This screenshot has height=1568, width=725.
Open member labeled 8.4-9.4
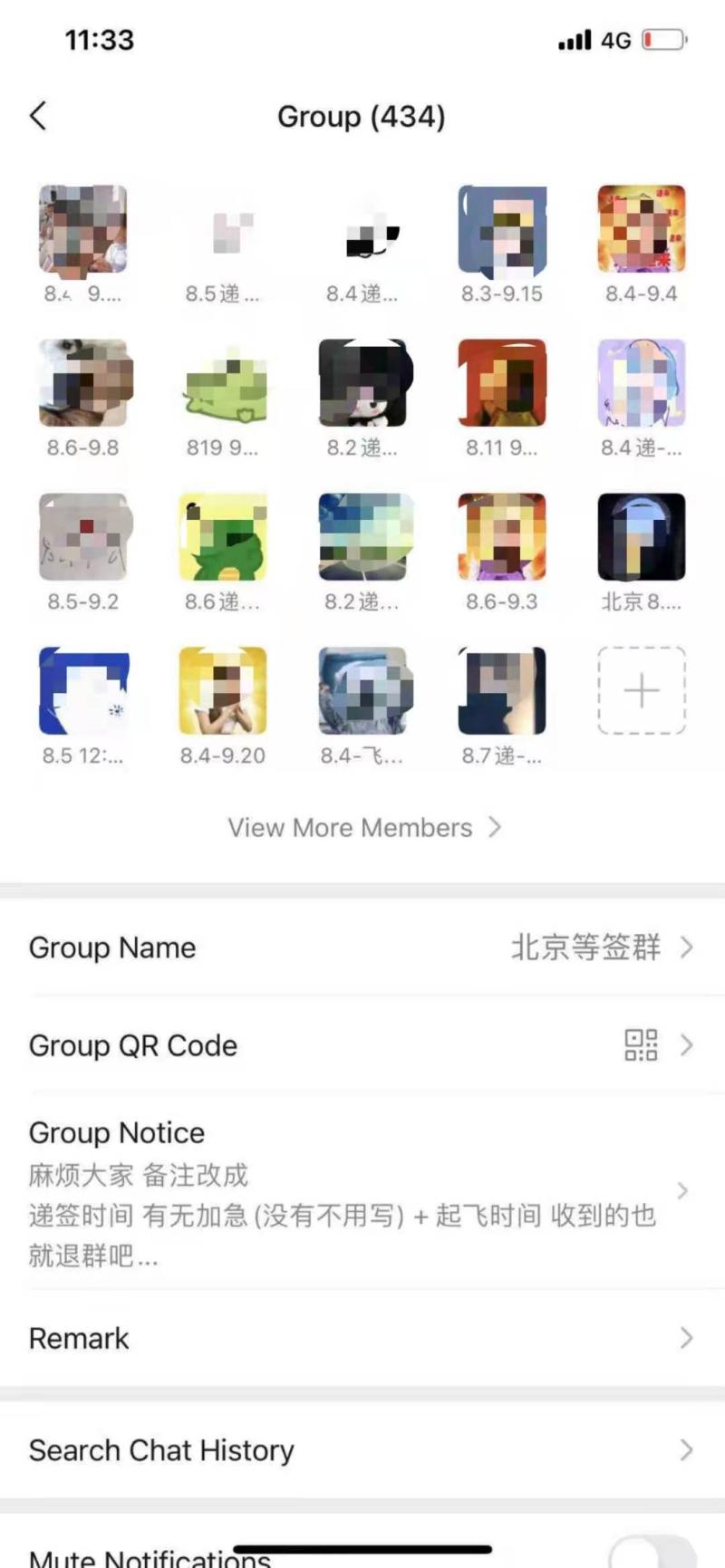pyautogui.click(x=641, y=230)
